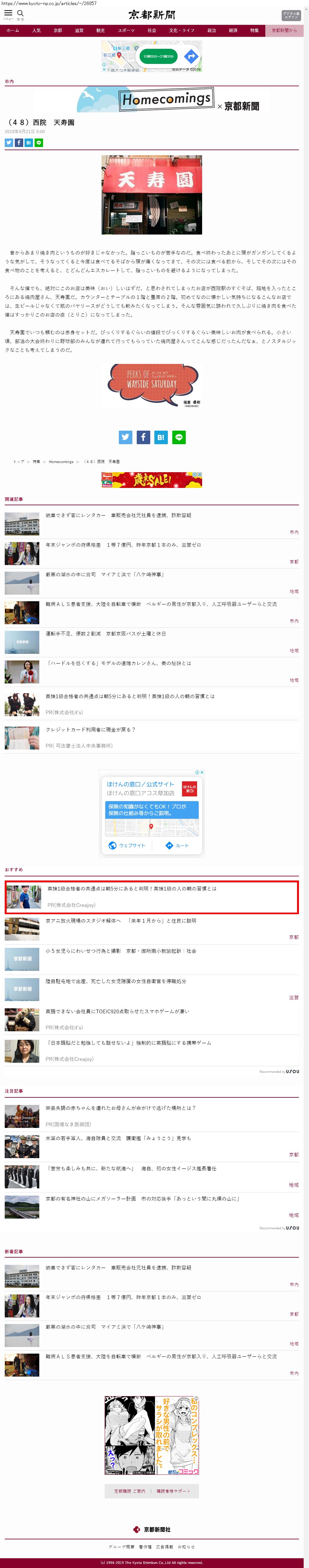Screen dimensions: 309x1568
Task: Open the Homecomings breadcrumb link
Action: [61, 461]
